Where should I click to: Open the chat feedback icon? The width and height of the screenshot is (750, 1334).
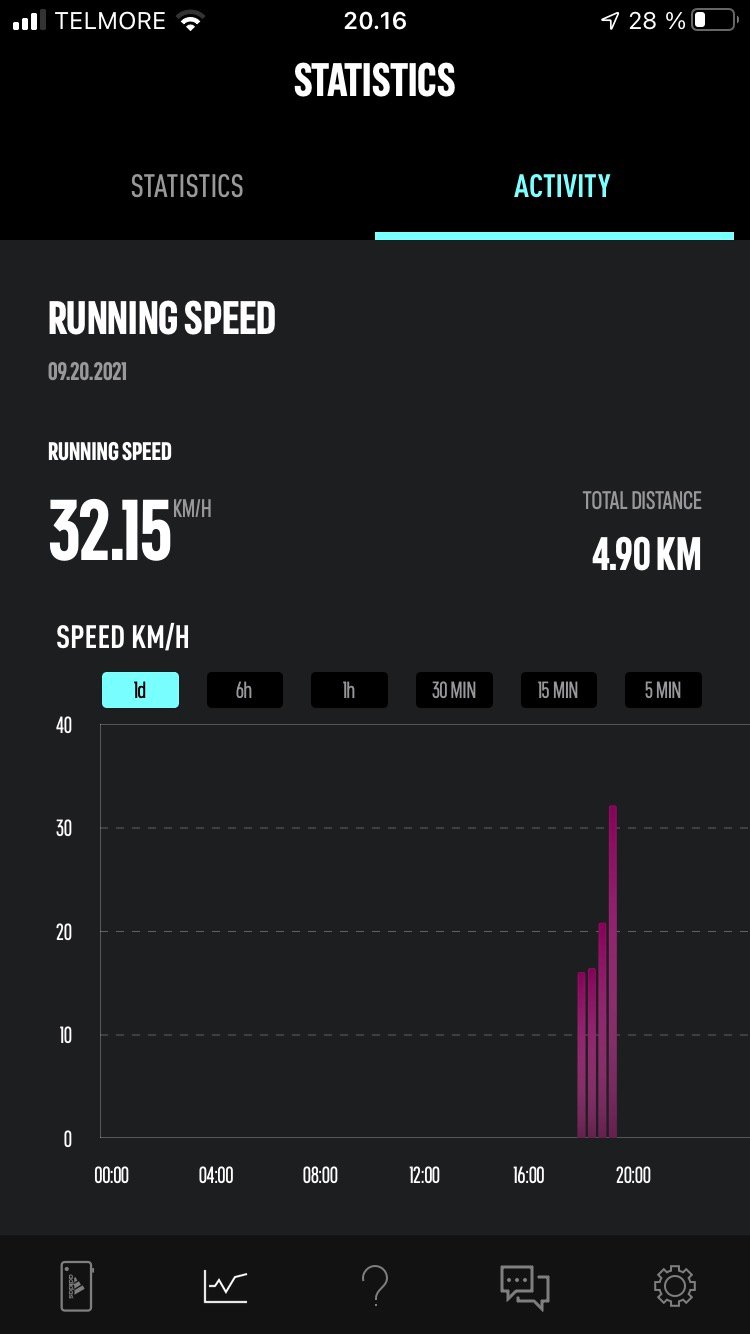coord(525,1285)
